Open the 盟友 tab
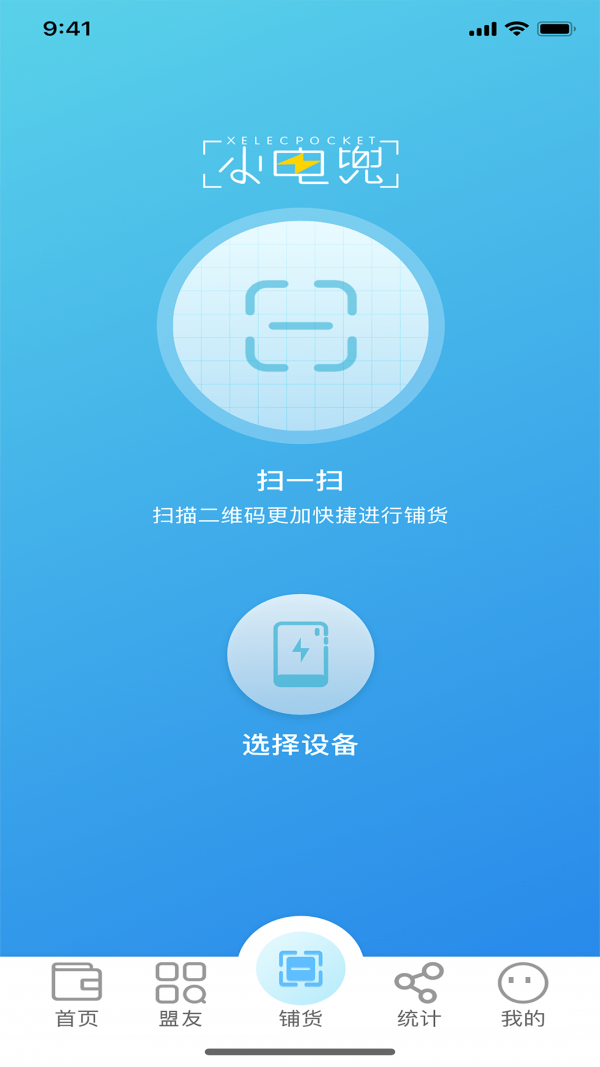The height and width of the screenshot is (1067, 600). click(x=181, y=995)
